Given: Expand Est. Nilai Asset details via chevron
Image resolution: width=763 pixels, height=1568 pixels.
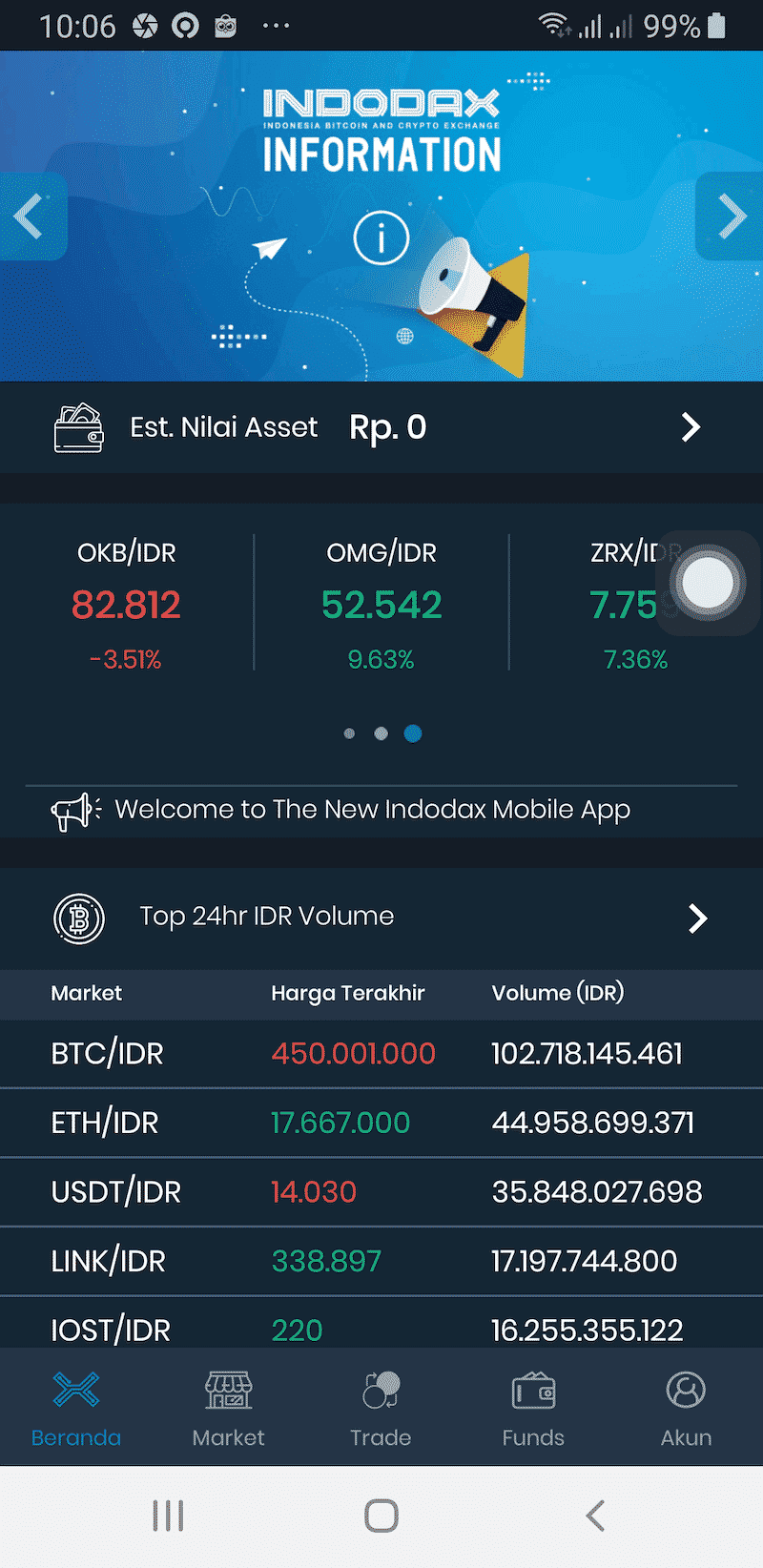Looking at the screenshot, I should click(x=690, y=427).
